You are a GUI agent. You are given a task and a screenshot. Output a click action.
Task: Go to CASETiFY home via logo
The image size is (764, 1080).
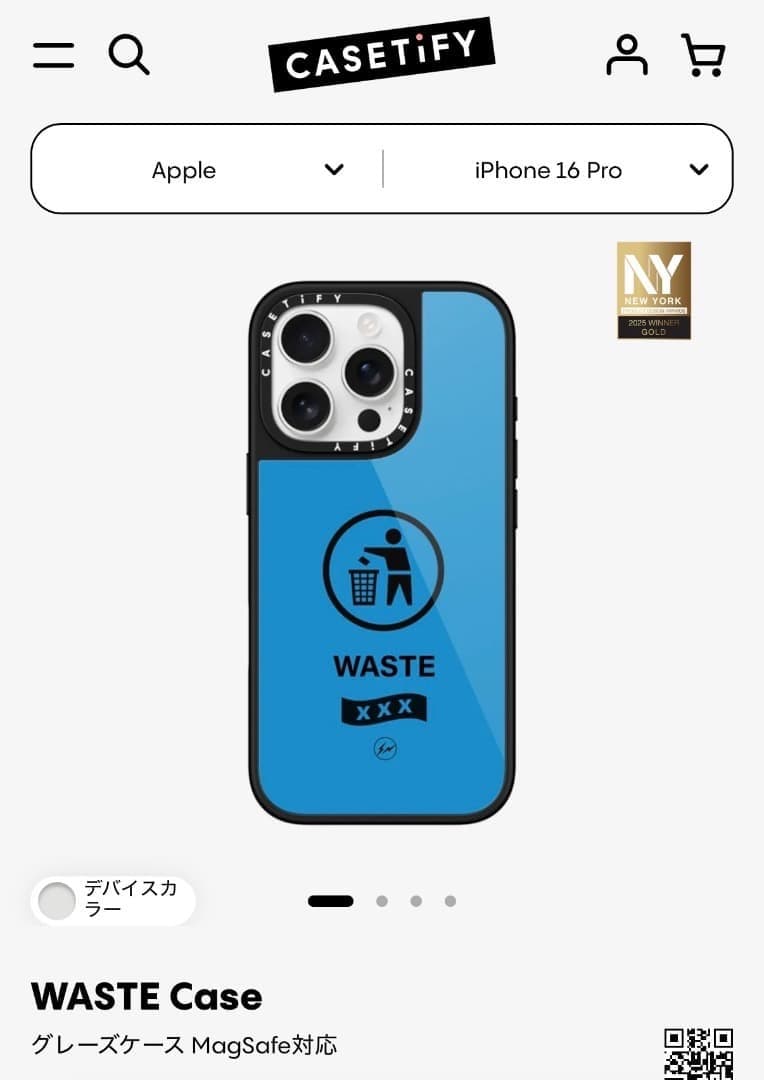381,56
